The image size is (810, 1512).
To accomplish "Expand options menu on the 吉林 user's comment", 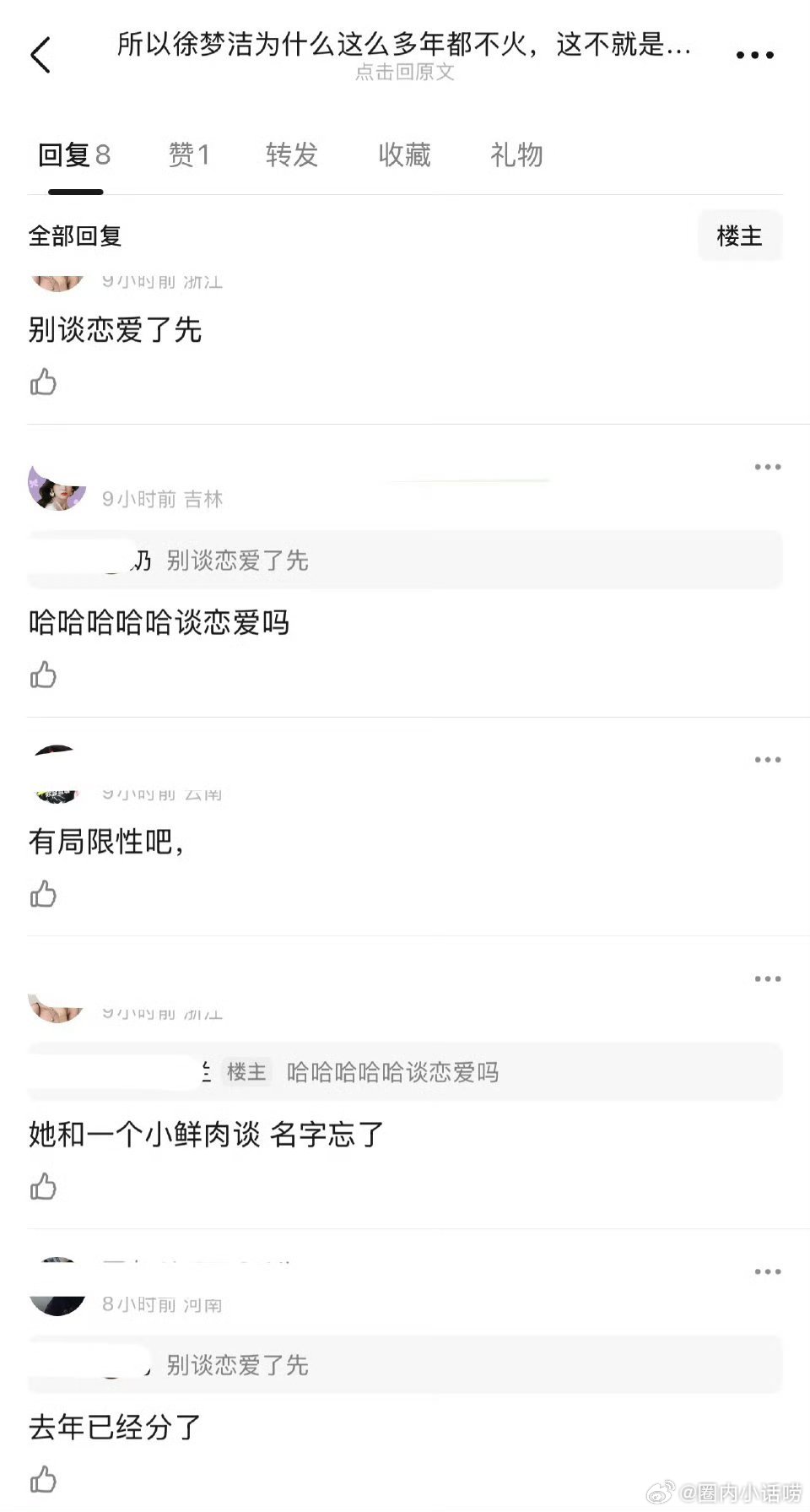I will click(x=767, y=466).
